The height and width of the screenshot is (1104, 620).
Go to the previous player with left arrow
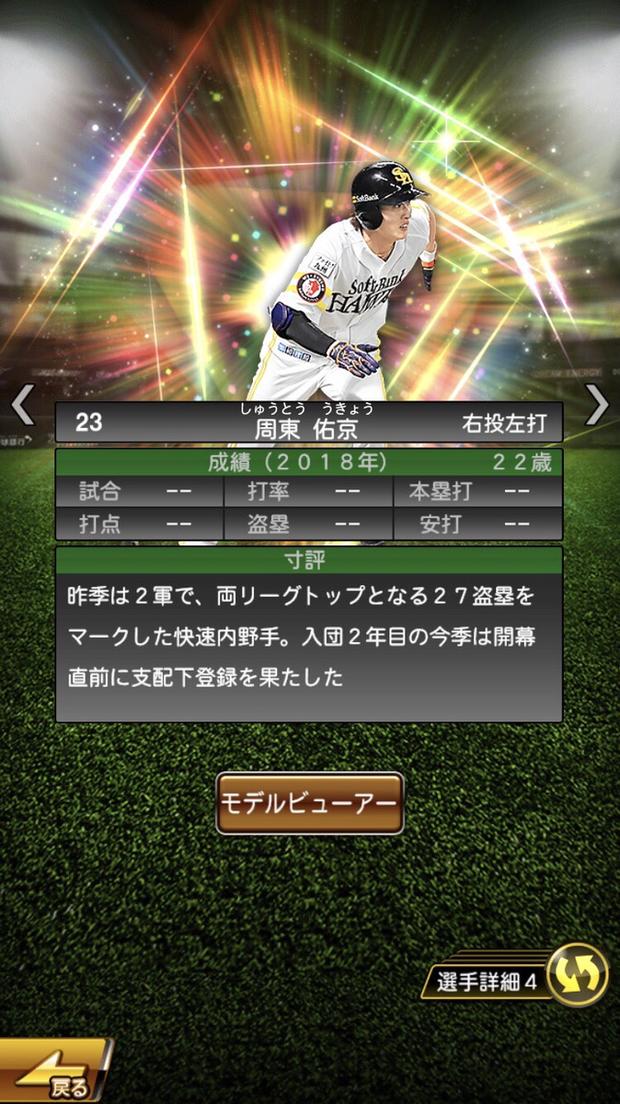[x=22, y=405]
